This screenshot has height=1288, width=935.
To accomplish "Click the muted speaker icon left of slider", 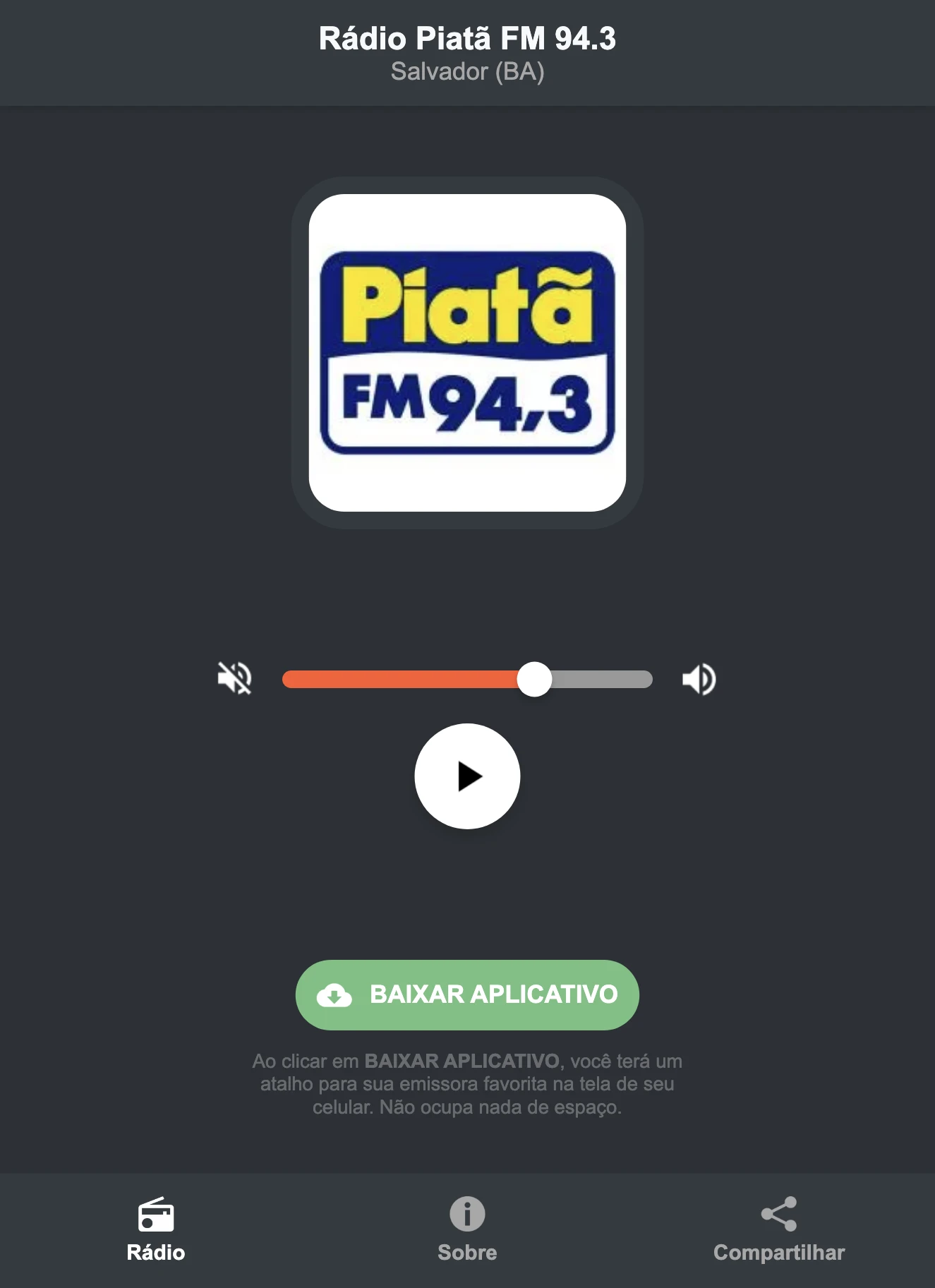I will coord(235,679).
